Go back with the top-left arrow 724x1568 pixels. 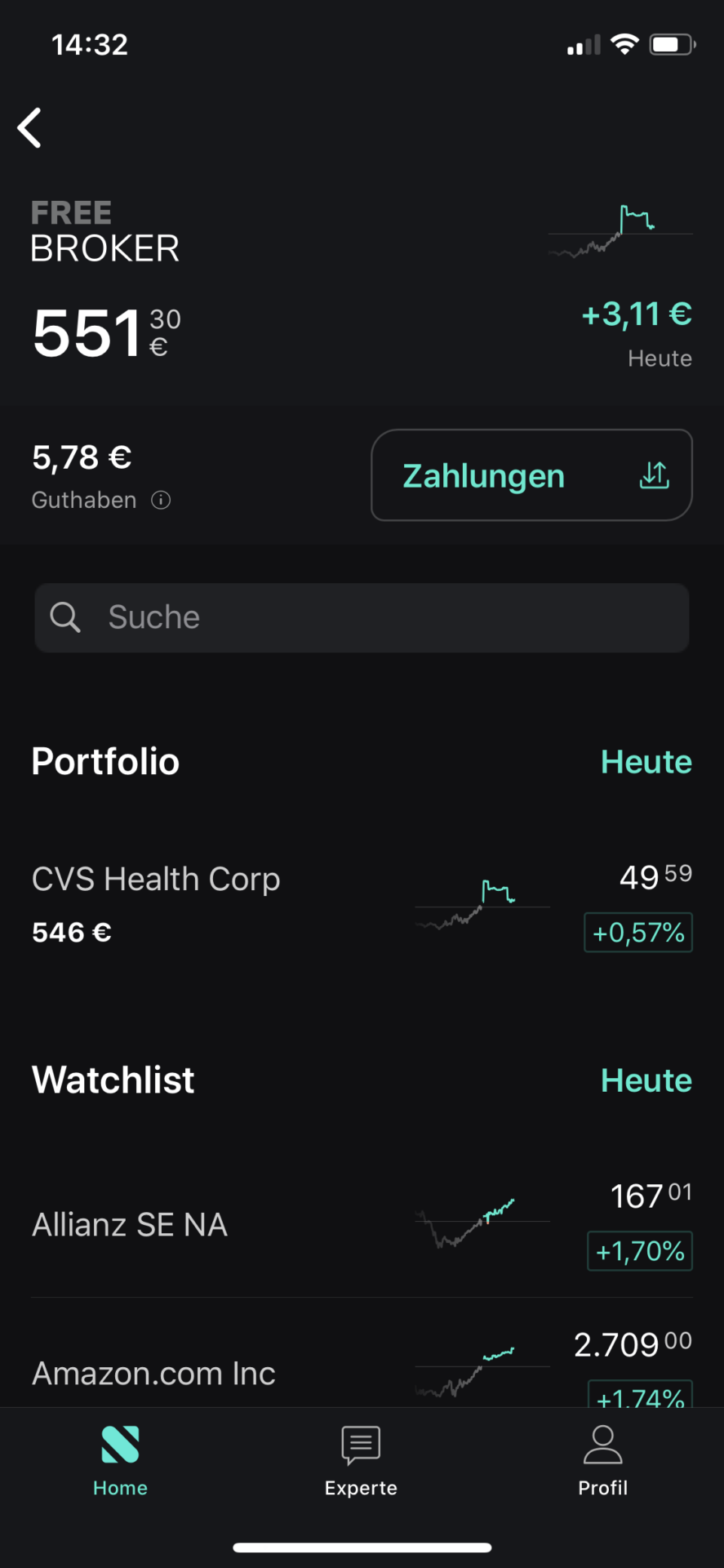click(x=29, y=128)
